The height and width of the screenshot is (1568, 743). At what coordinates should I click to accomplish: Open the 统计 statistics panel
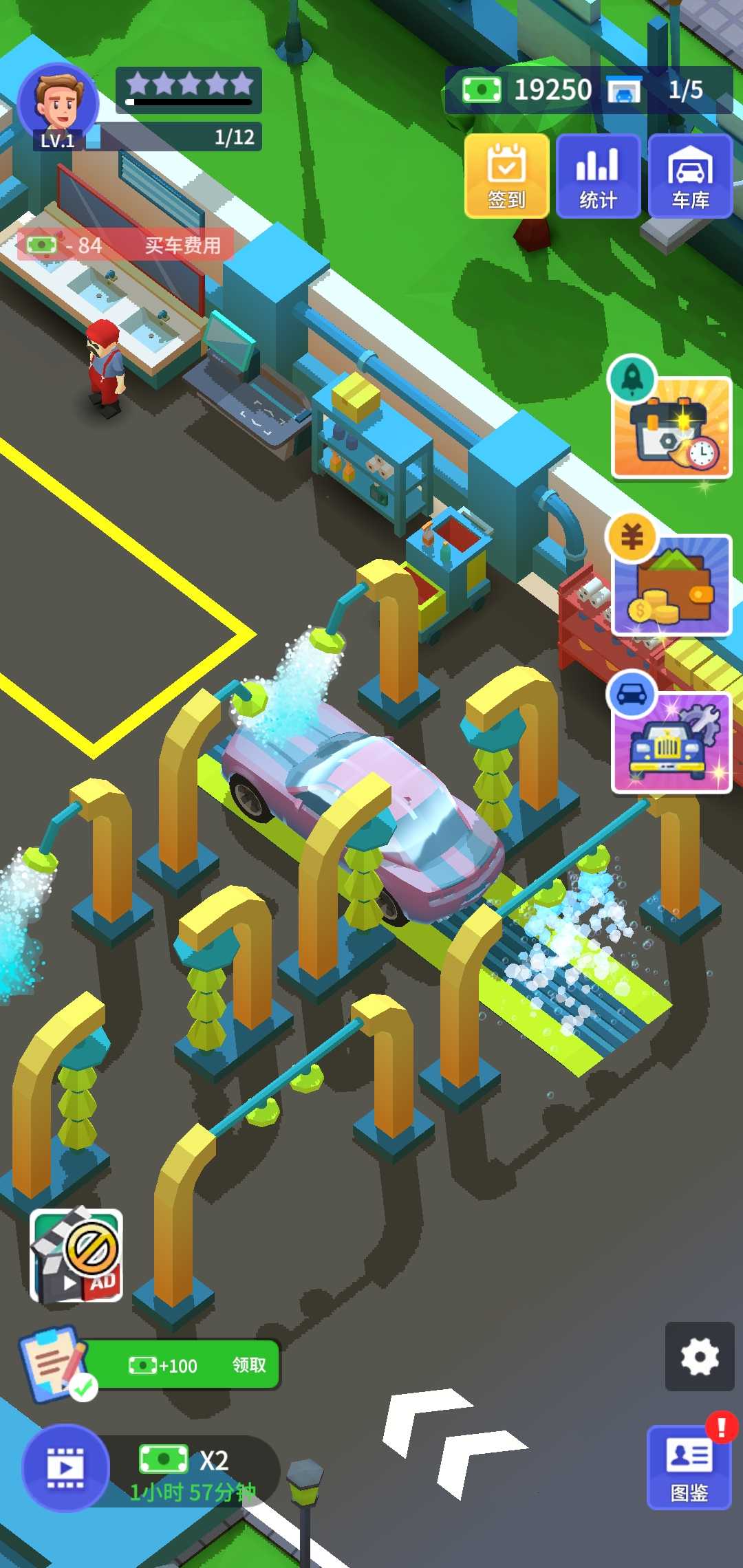coord(598,176)
